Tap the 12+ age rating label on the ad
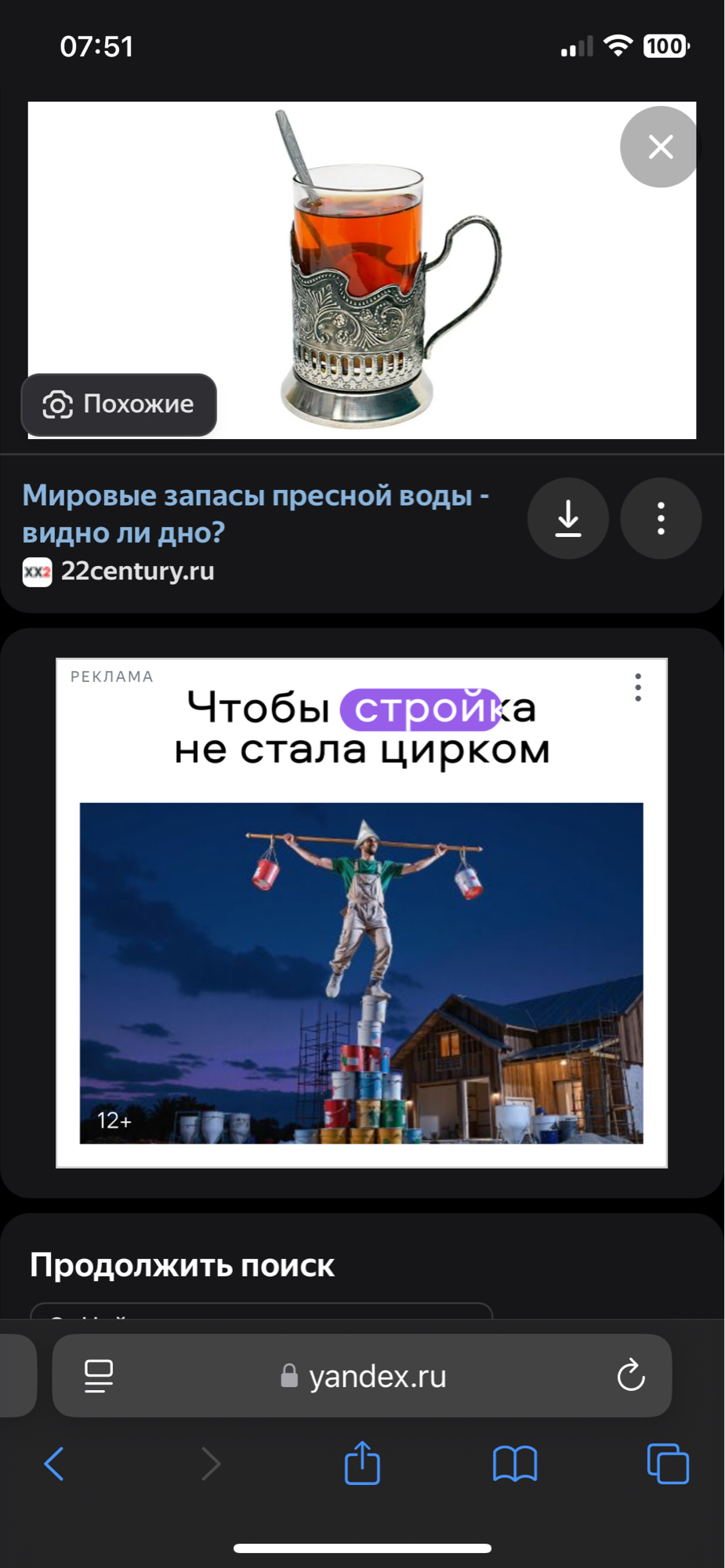725x1568 pixels. (114, 1123)
